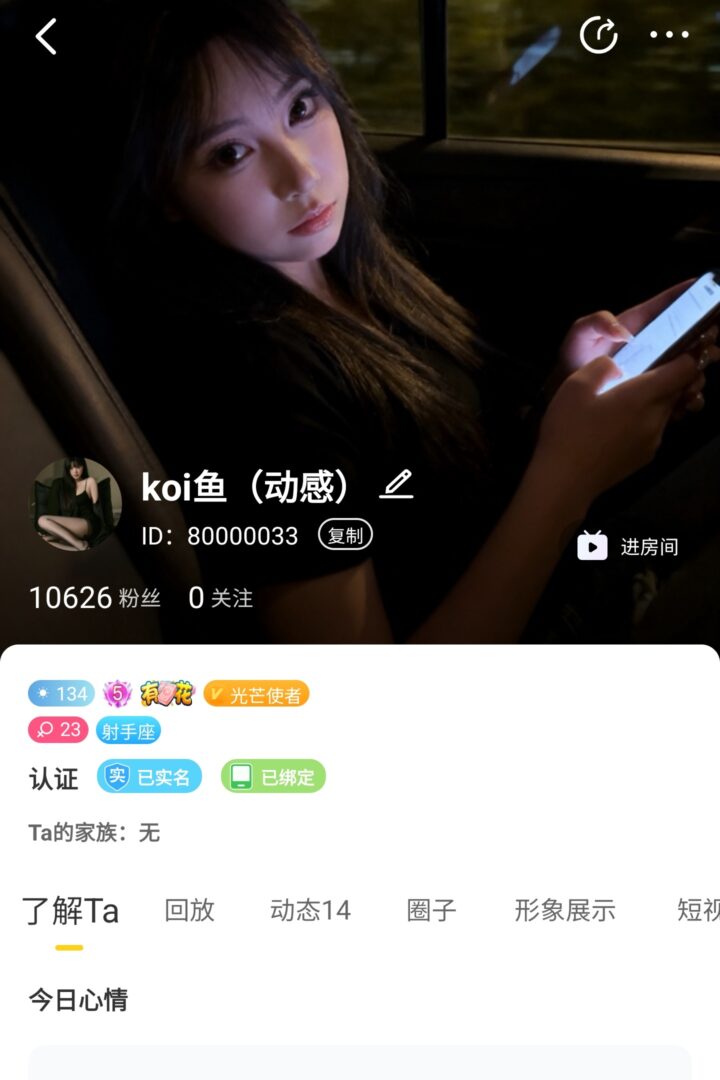Image resolution: width=720 pixels, height=1080 pixels.
Task: Go back using the top-left arrow
Action: (46, 37)
